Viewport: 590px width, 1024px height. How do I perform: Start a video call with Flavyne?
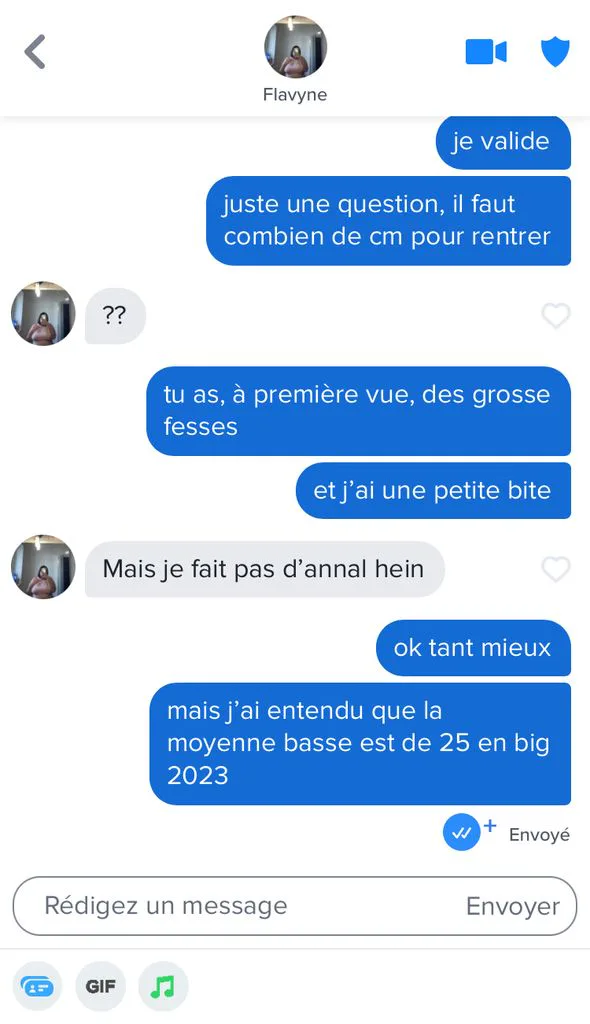coord(486,52)
